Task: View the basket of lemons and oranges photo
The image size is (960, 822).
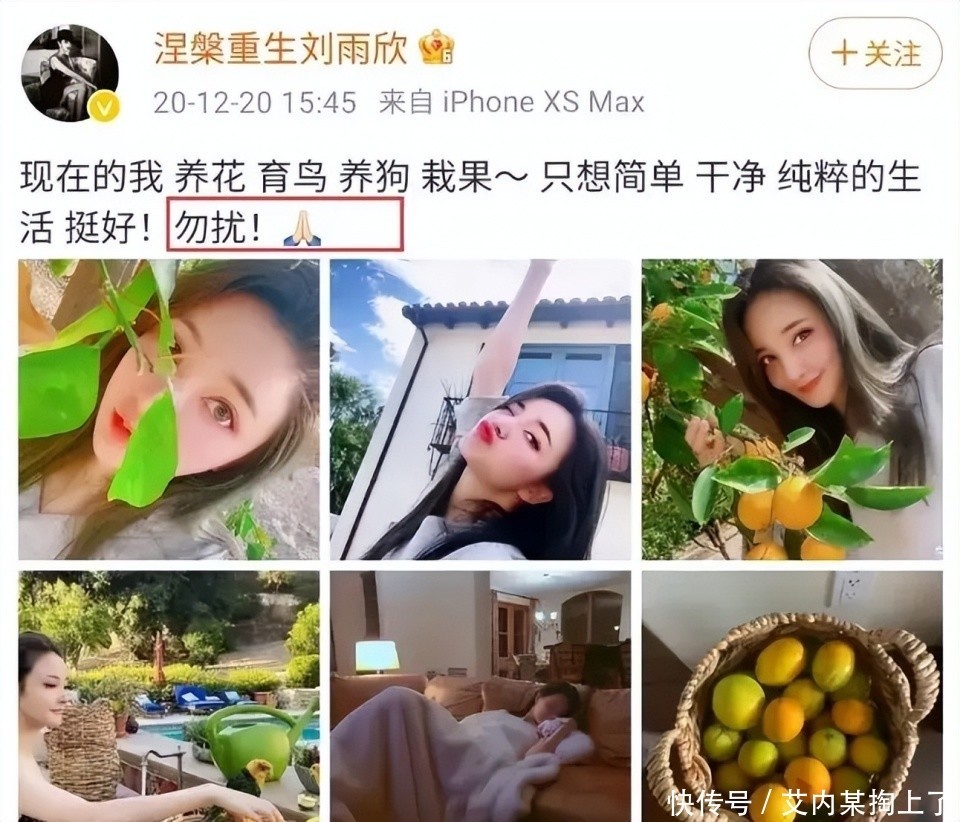Action: [791, 695]
